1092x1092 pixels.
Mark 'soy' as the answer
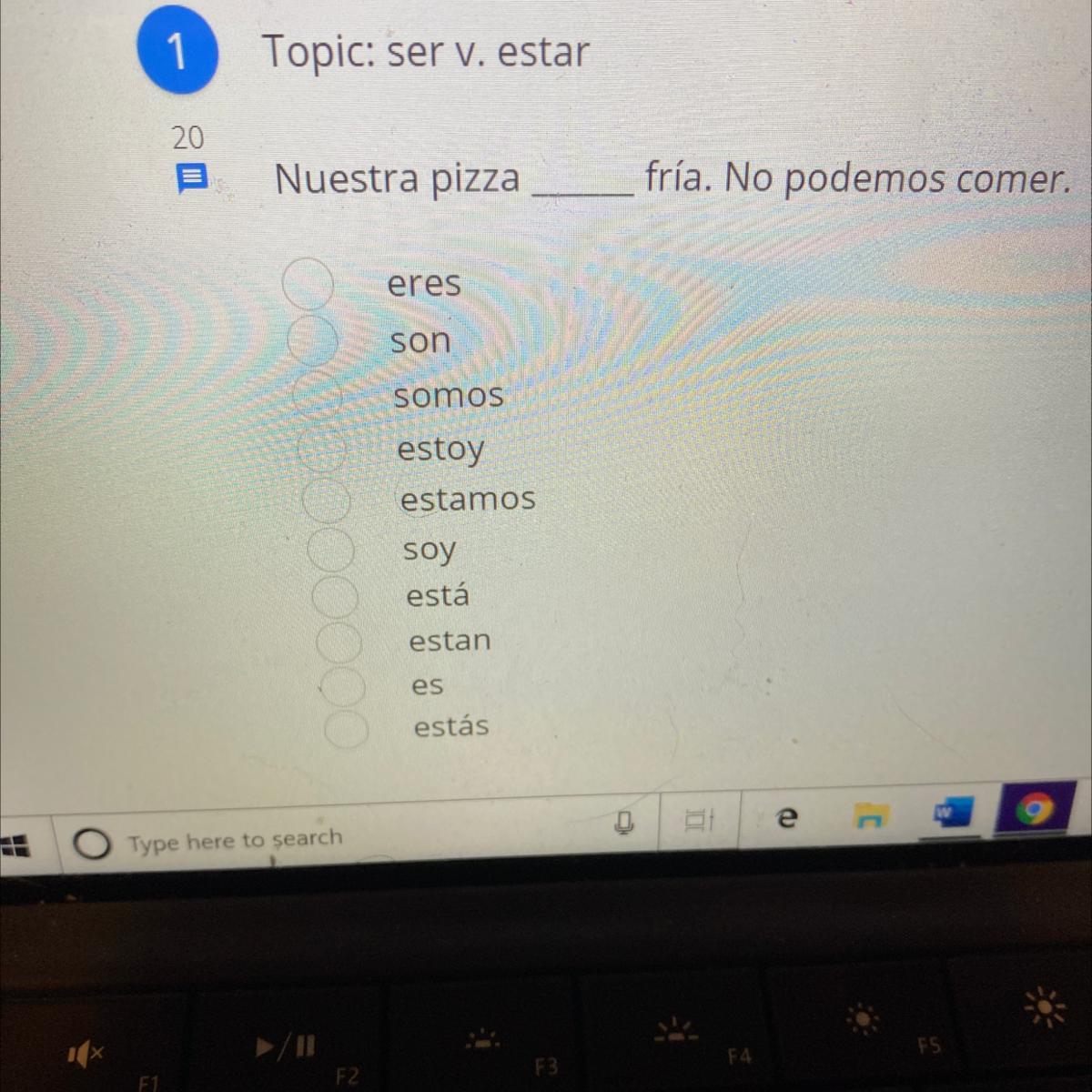(331, 549)
